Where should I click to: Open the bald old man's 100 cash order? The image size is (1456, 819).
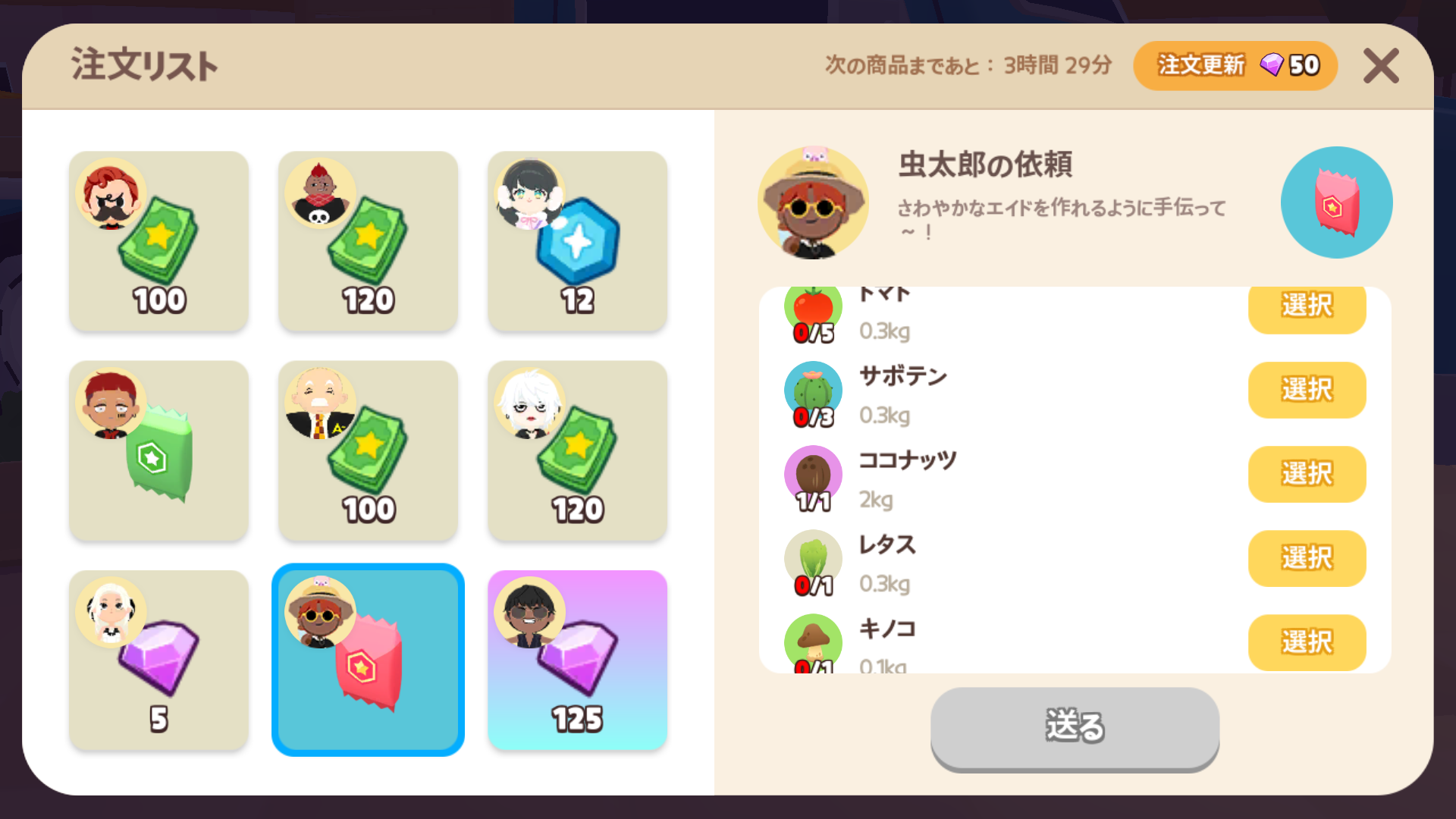point(368,450)
